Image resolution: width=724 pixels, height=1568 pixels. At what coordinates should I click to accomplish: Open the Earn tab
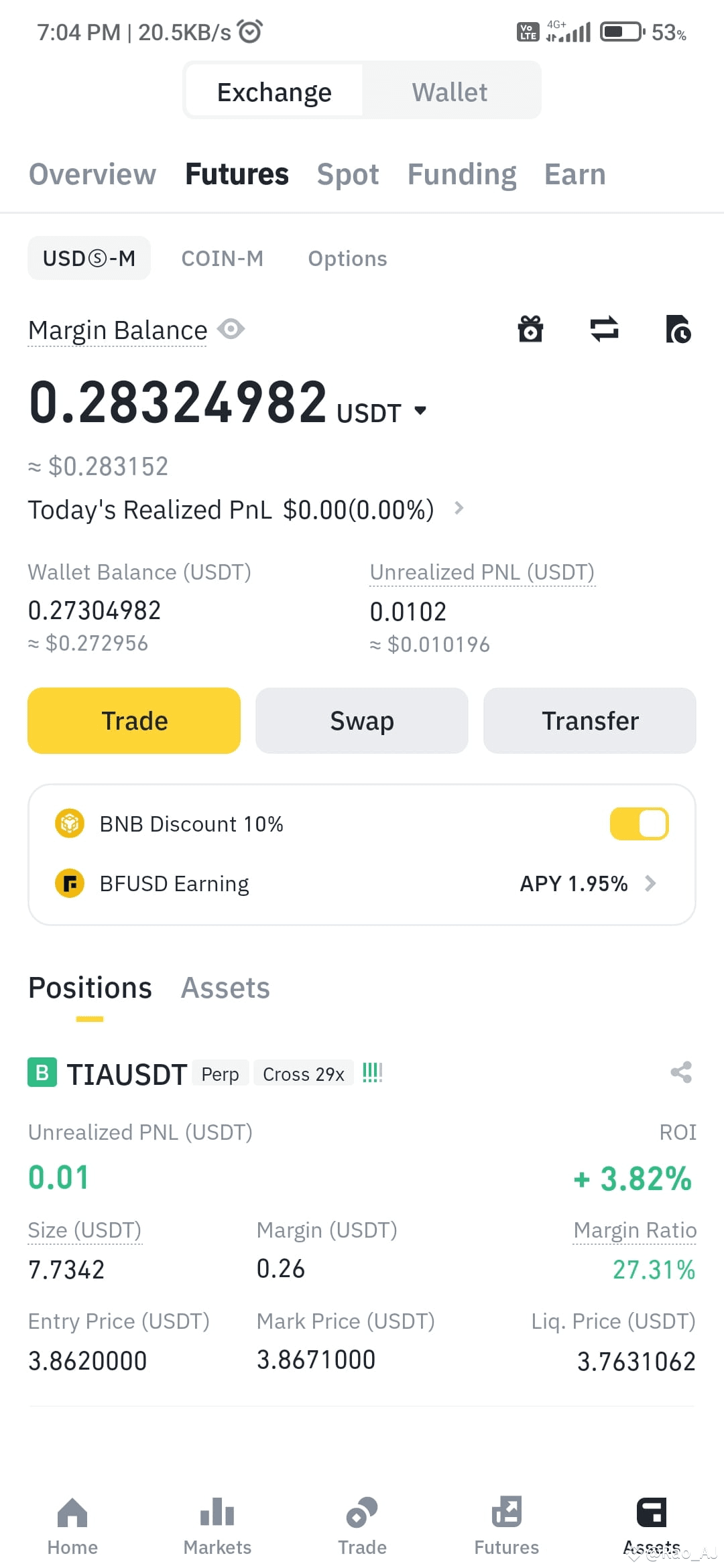pyautogui.click(x=575, y=174)
